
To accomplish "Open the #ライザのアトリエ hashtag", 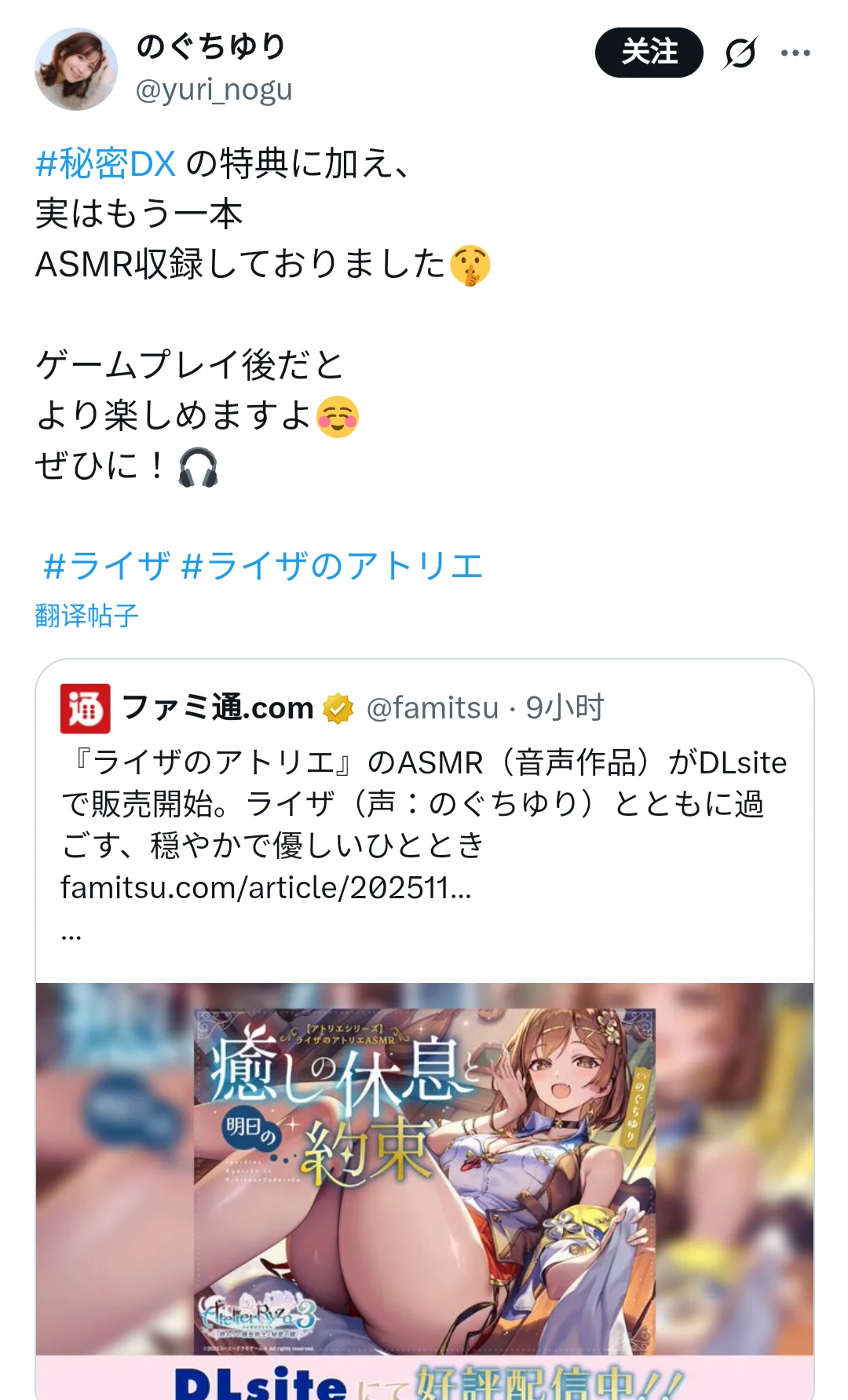I will coord(331,565).
